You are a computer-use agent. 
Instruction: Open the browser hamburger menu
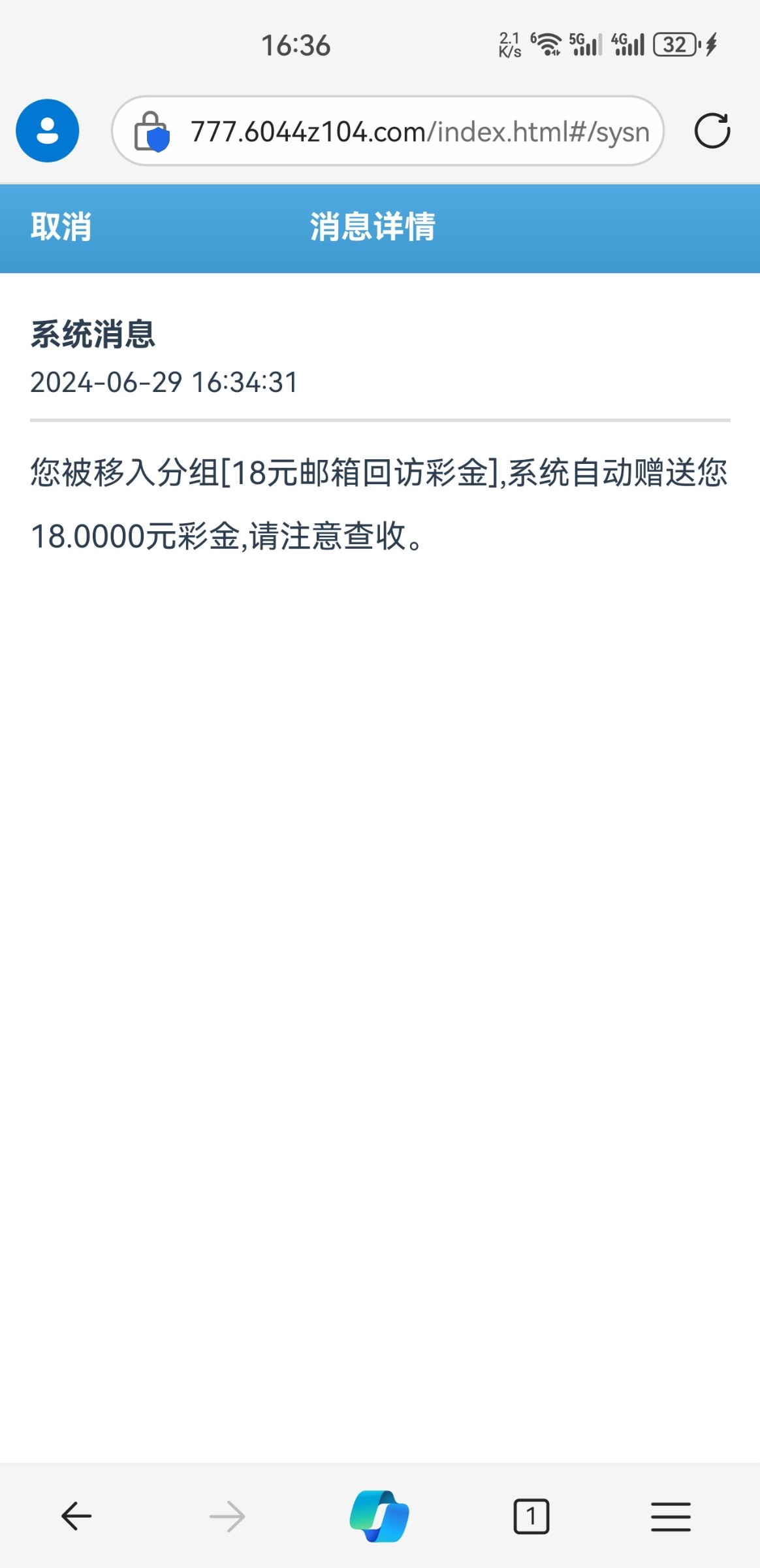pos(671,1516)
